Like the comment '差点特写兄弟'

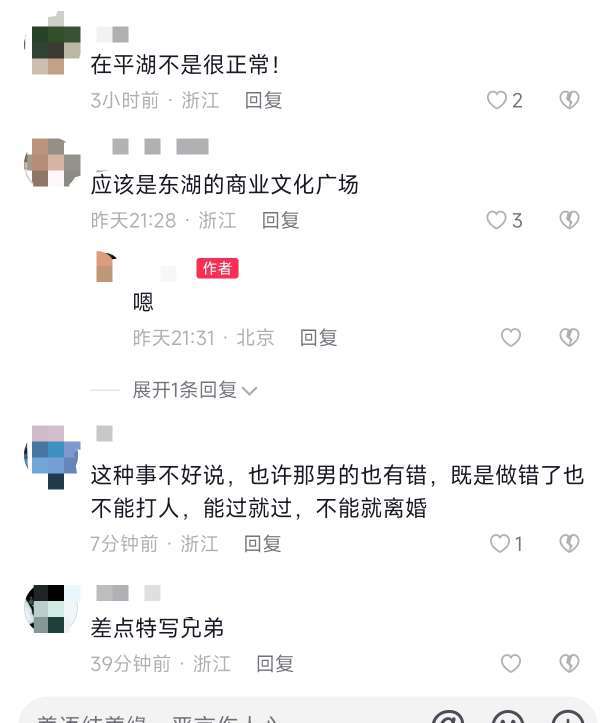pos(511,663)
